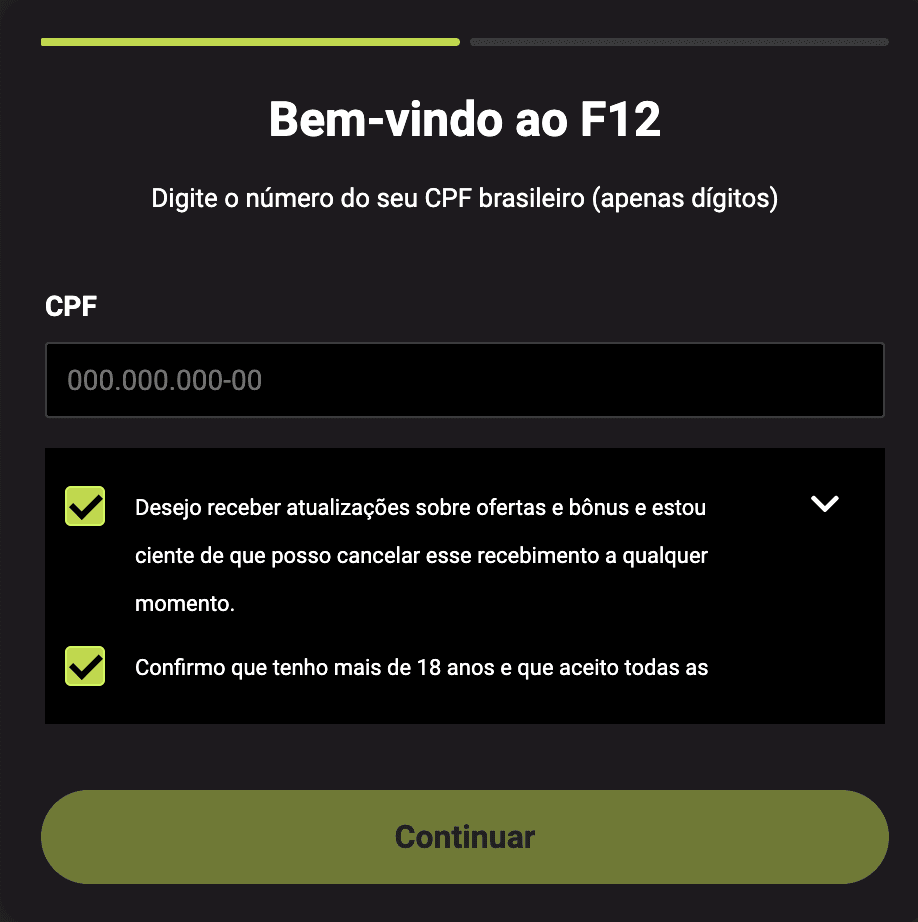Click the "Bem-vindo ao F12" heading

point(464,120)
